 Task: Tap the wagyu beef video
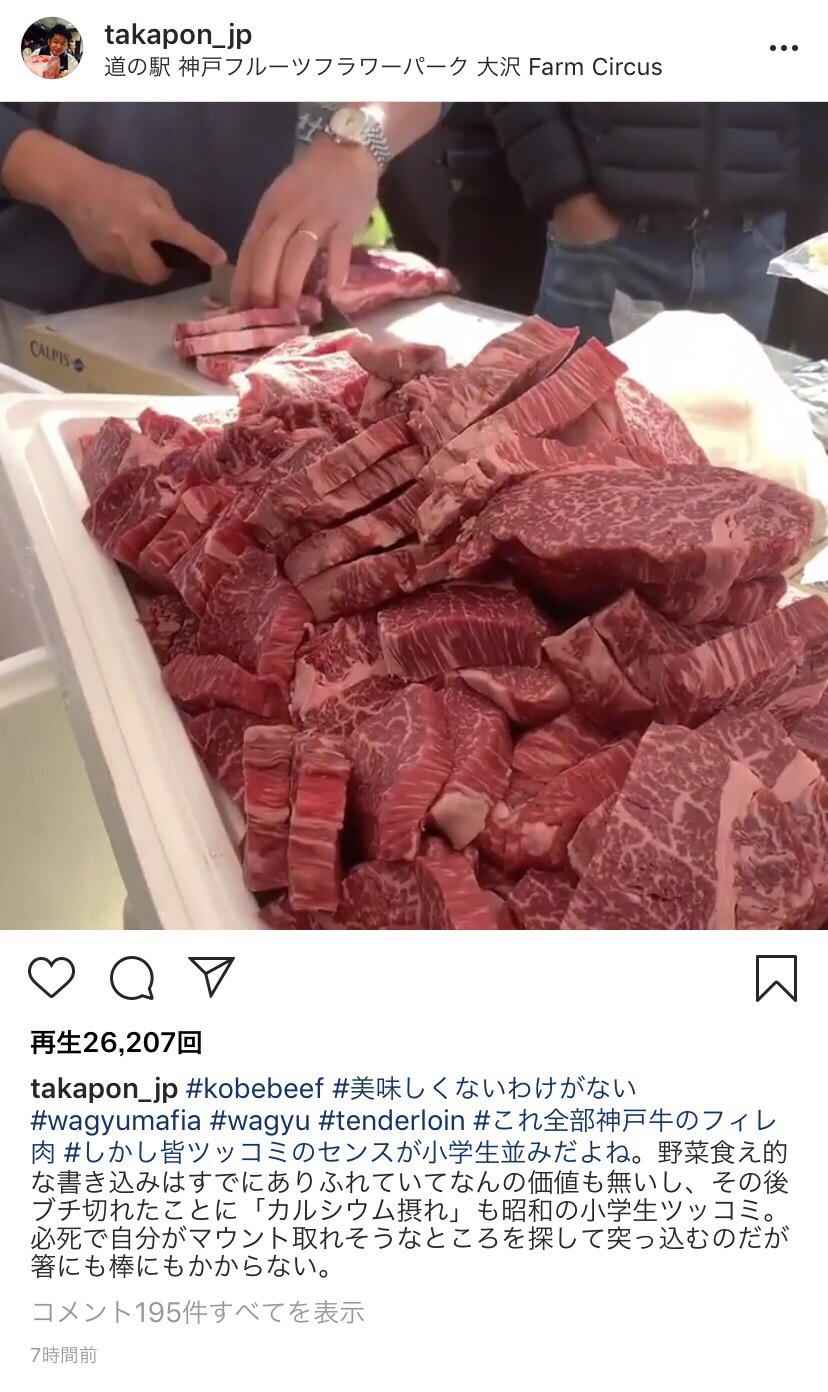(x=414, y=516)
